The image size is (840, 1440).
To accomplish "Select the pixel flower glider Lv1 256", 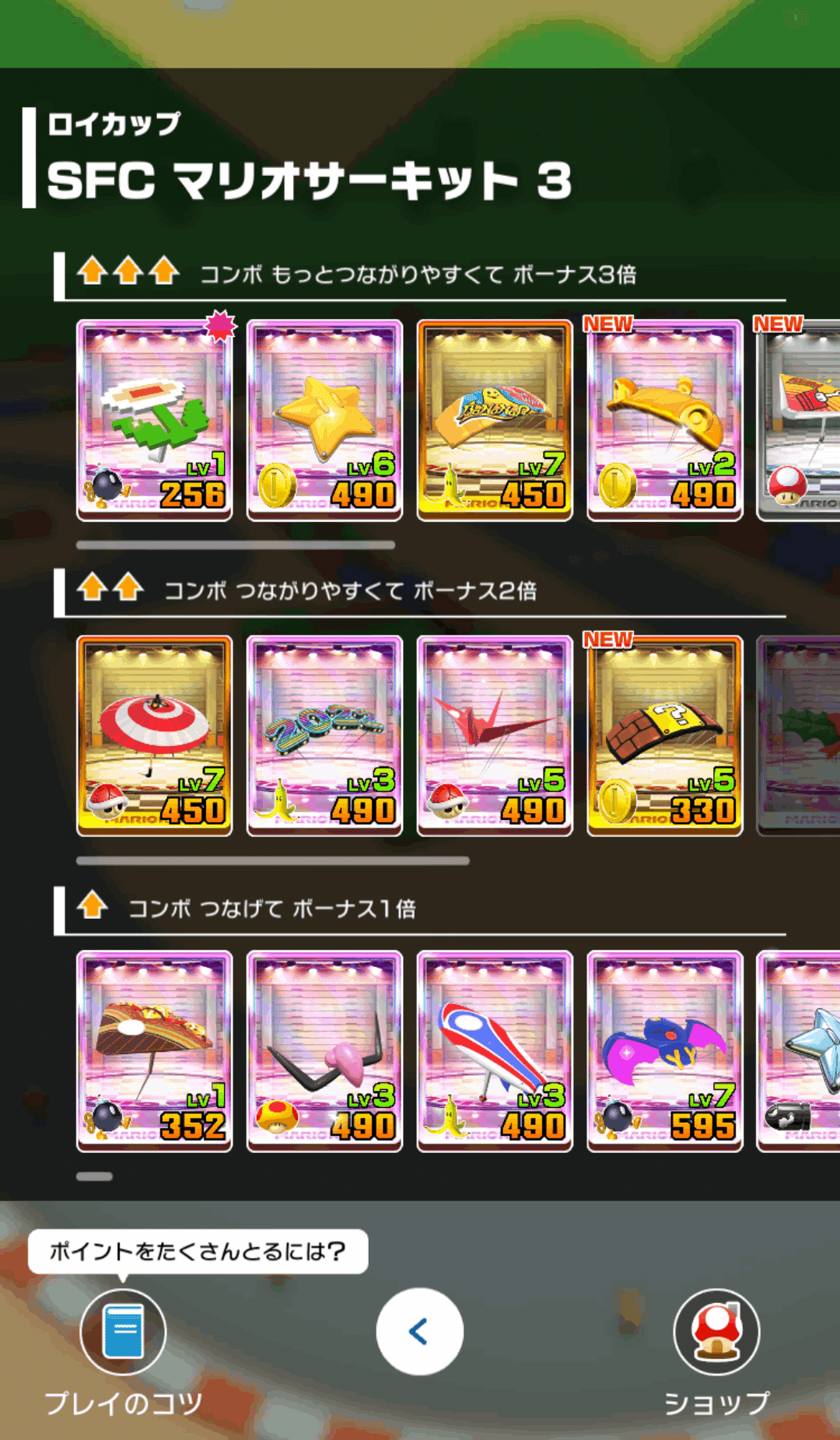I will tap(154, 420).
